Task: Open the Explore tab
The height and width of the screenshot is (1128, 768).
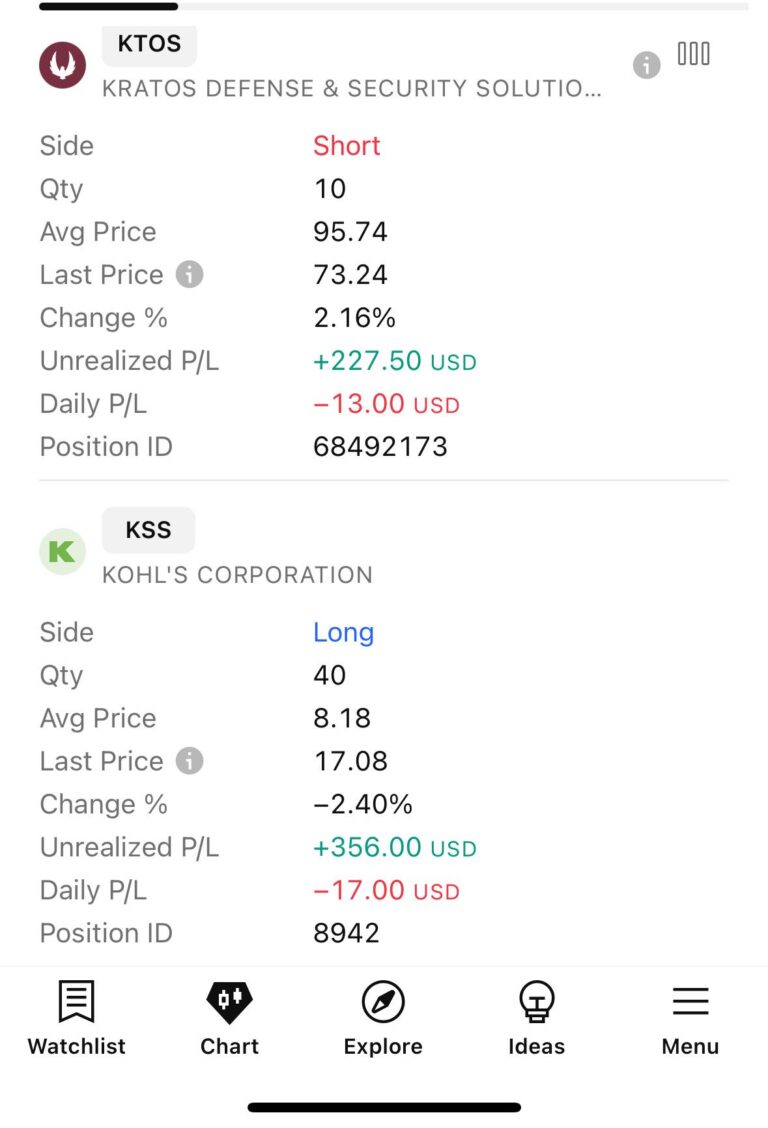Action: (x=383, y=1018)
